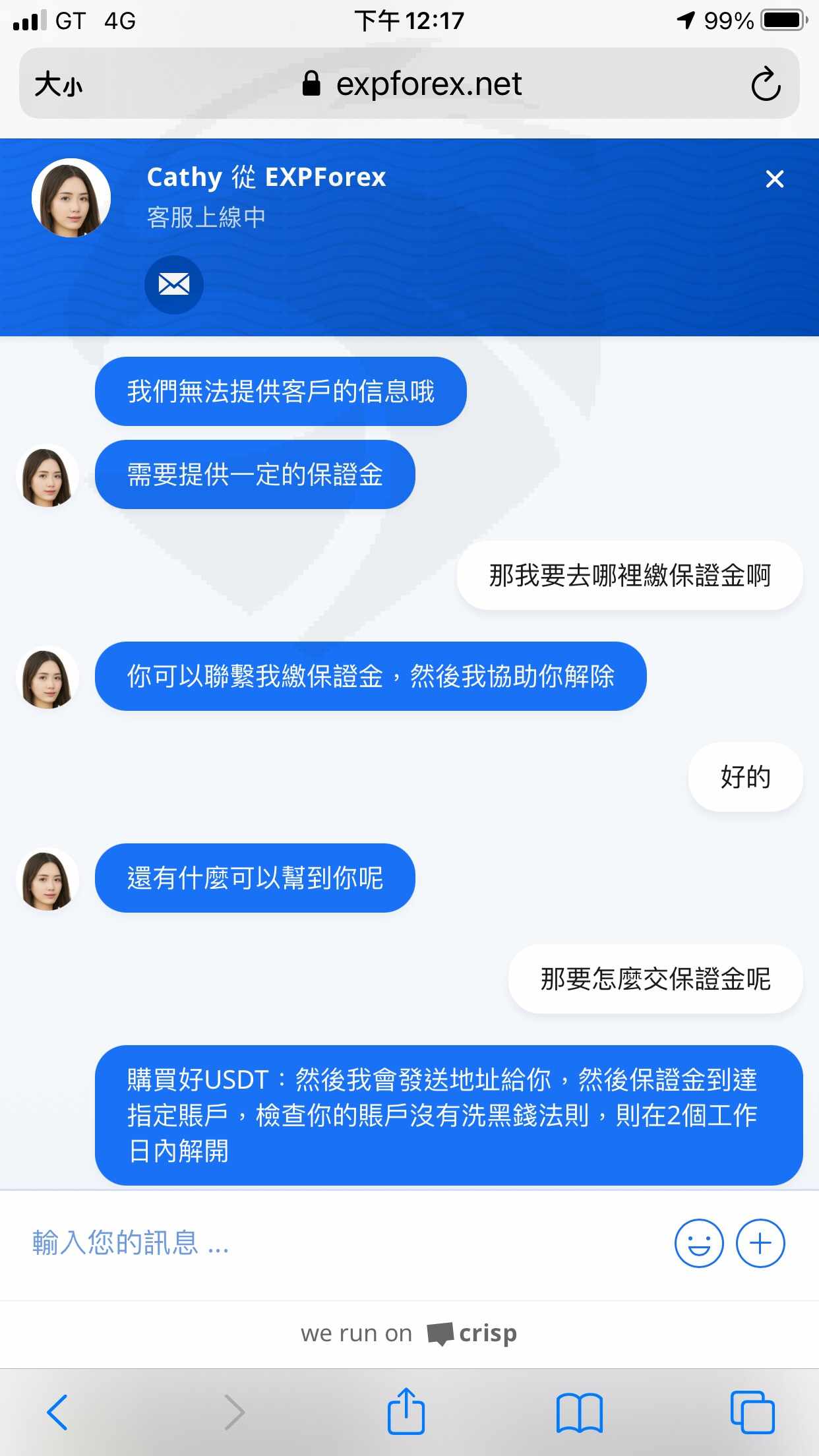Close the Cathy chat window

(x=775, y=179)
